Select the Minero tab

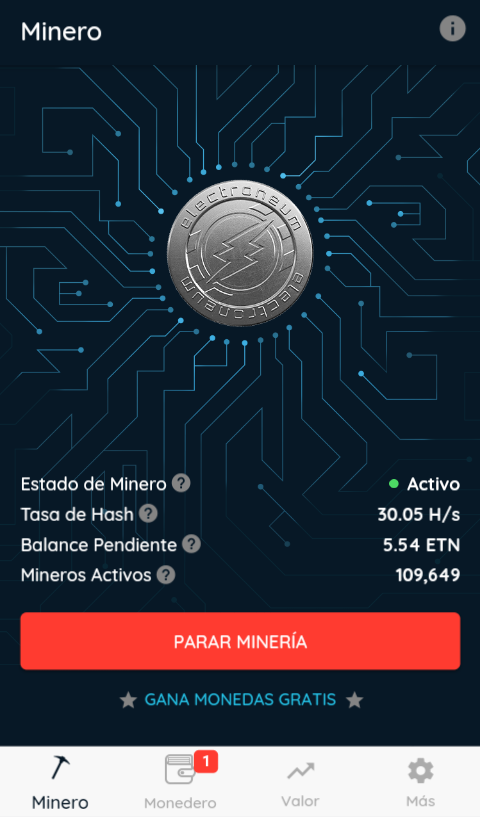(x=60, y=782)
